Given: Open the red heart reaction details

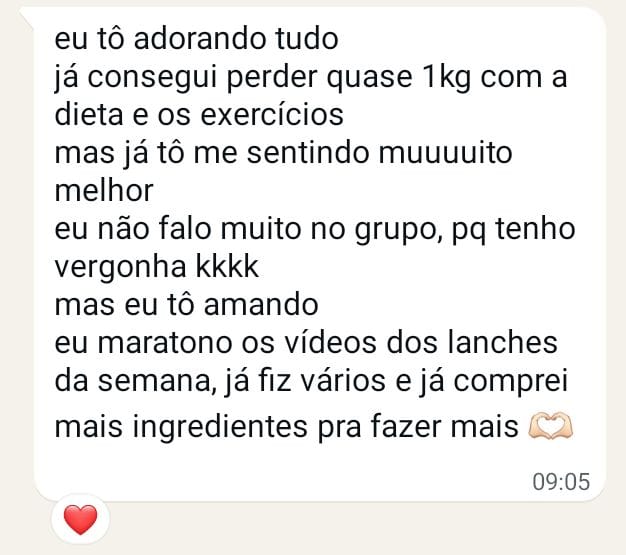Looking at the screenshot, I should 80,519.
